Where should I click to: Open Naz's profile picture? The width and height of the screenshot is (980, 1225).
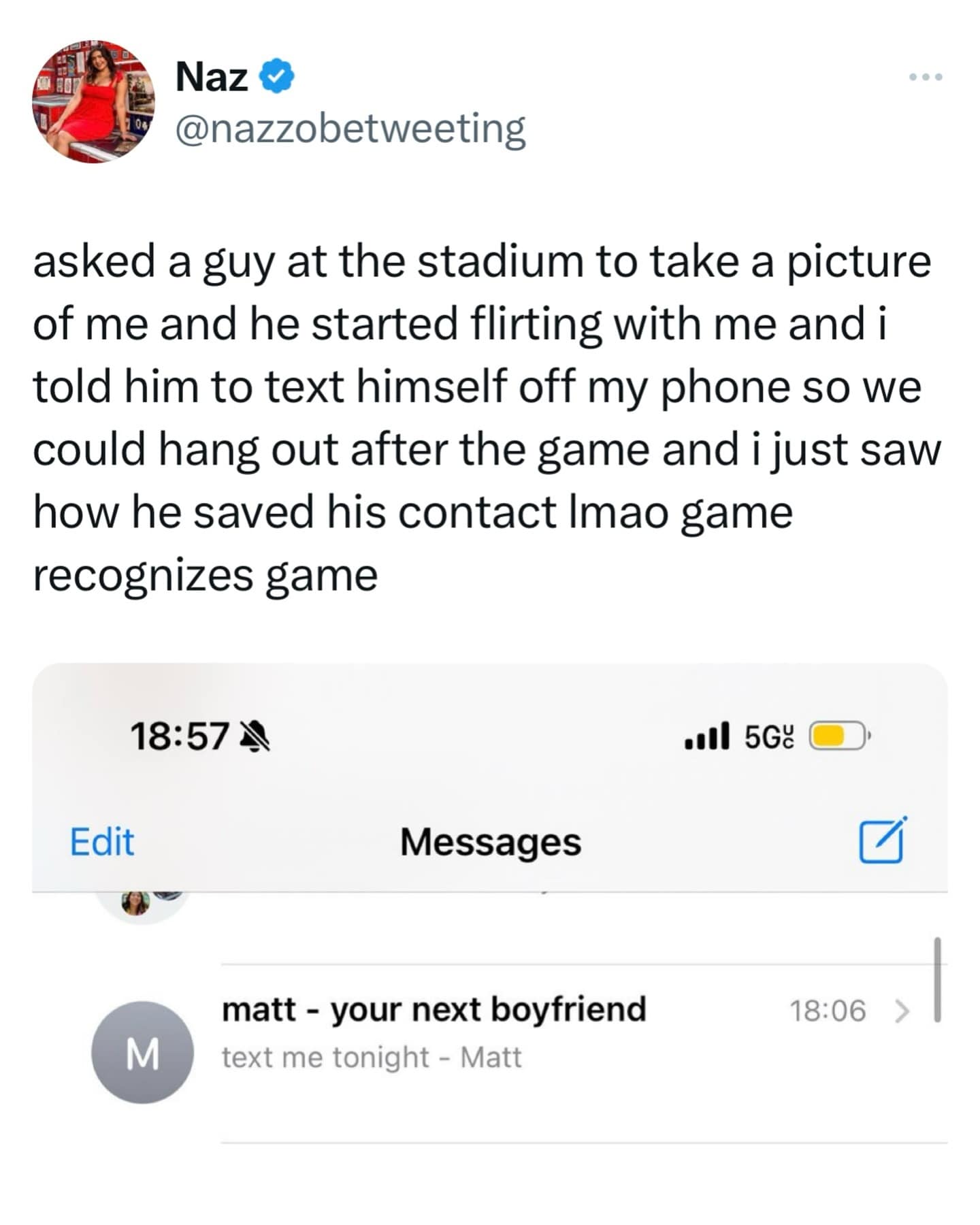click(93, 101)
